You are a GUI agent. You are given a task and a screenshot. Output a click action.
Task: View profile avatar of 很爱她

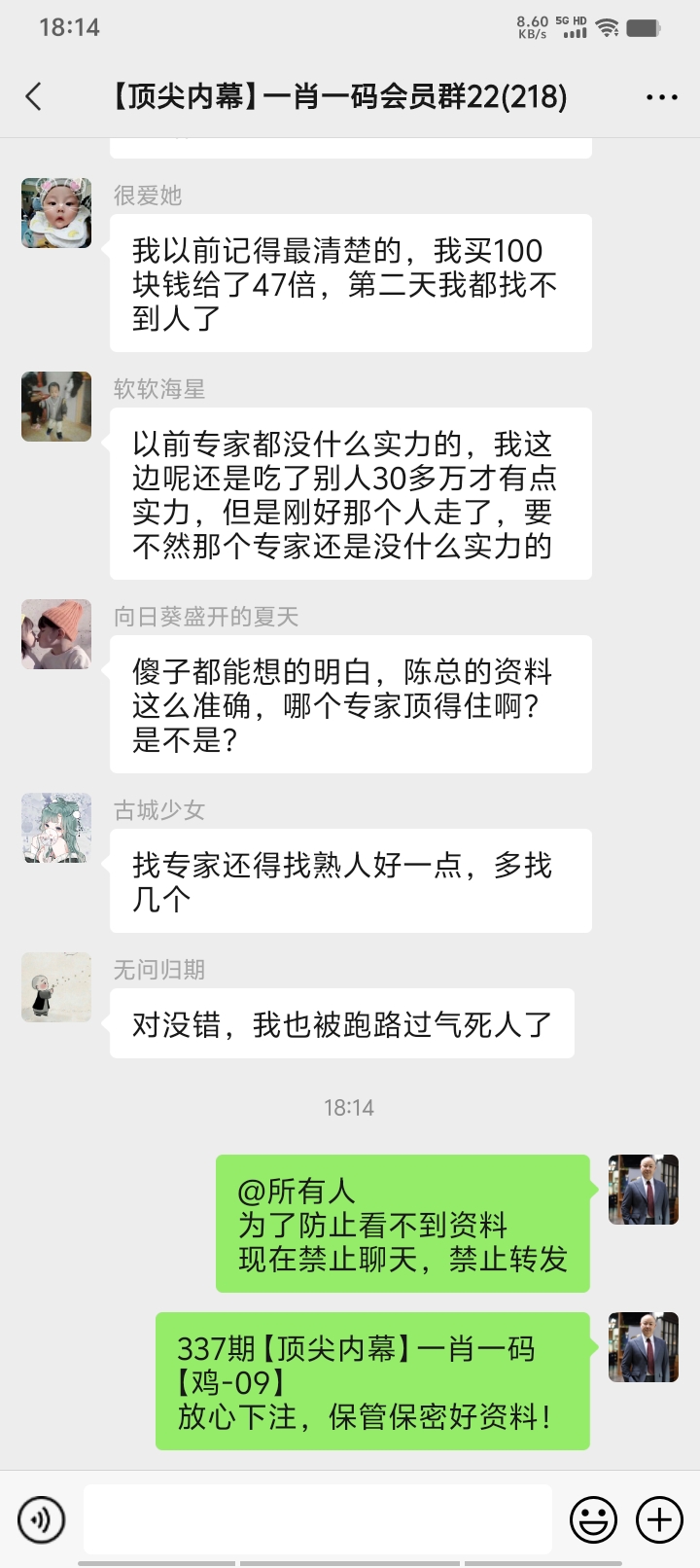56,213
